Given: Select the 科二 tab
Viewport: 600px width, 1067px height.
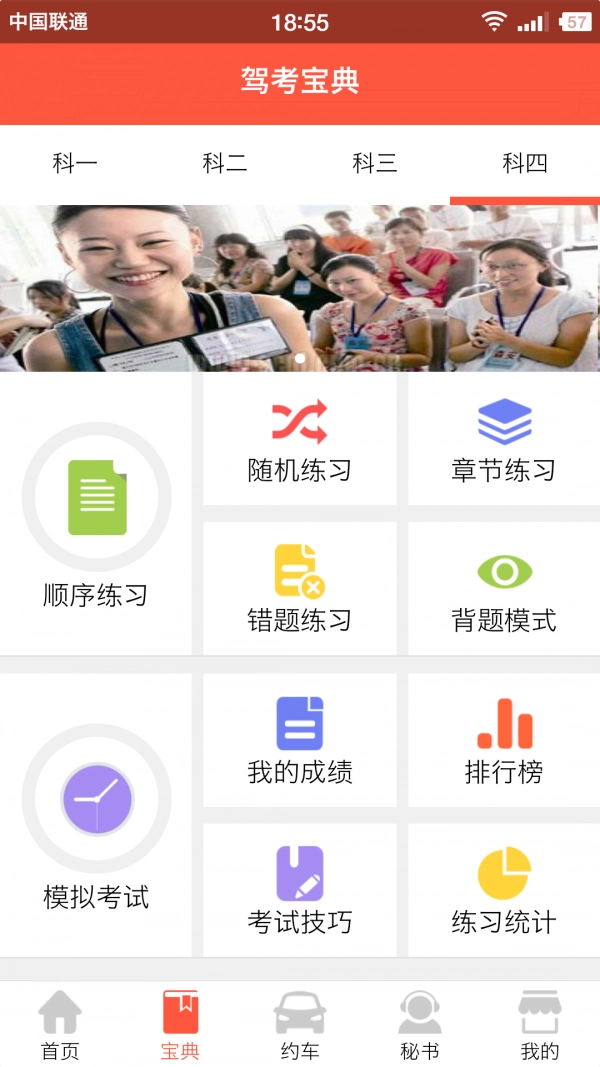Looking at the screenshot, I should click(225, 163).
